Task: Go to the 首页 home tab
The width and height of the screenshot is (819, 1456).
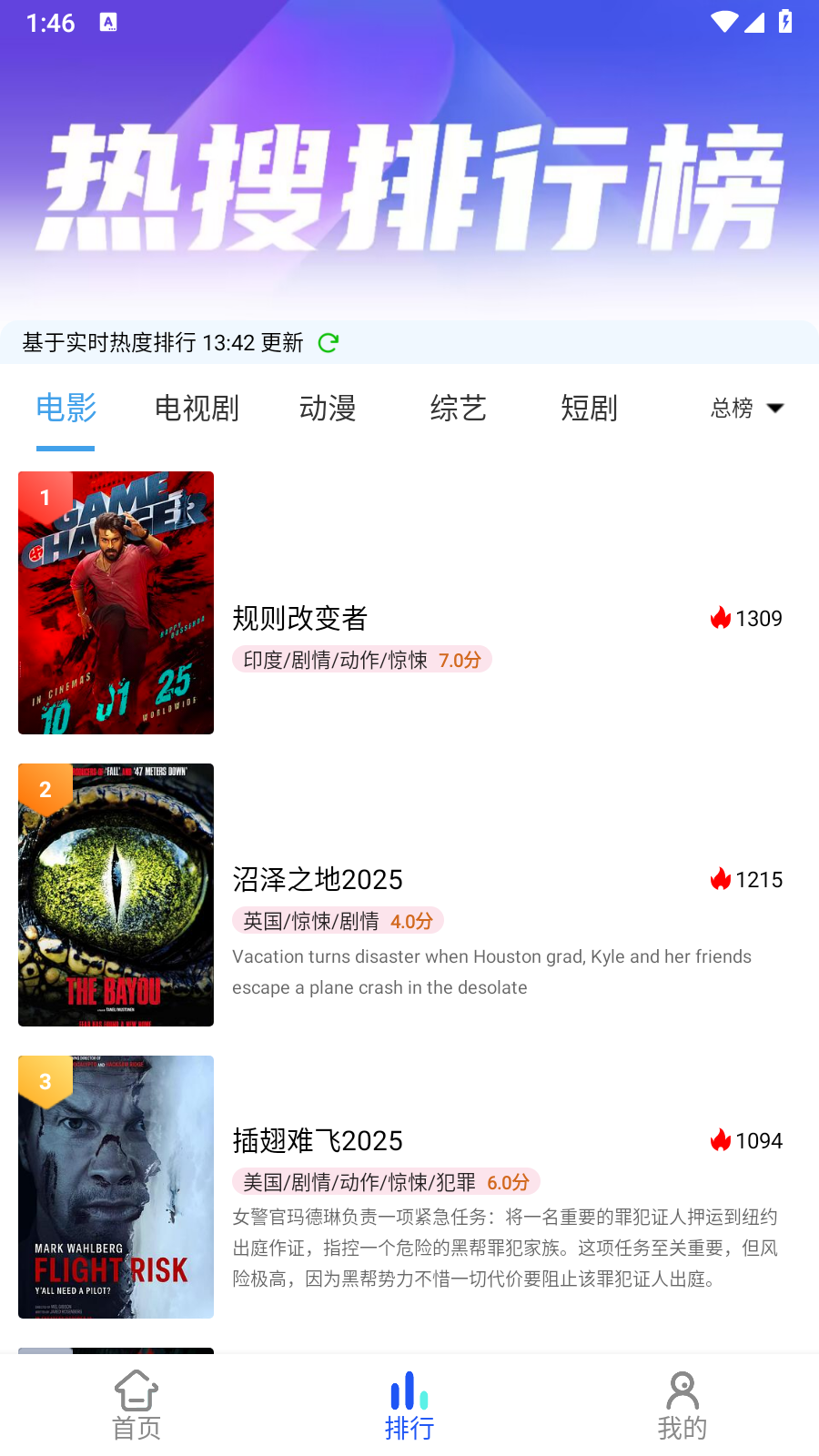Action: click(x=136, y=1405)
